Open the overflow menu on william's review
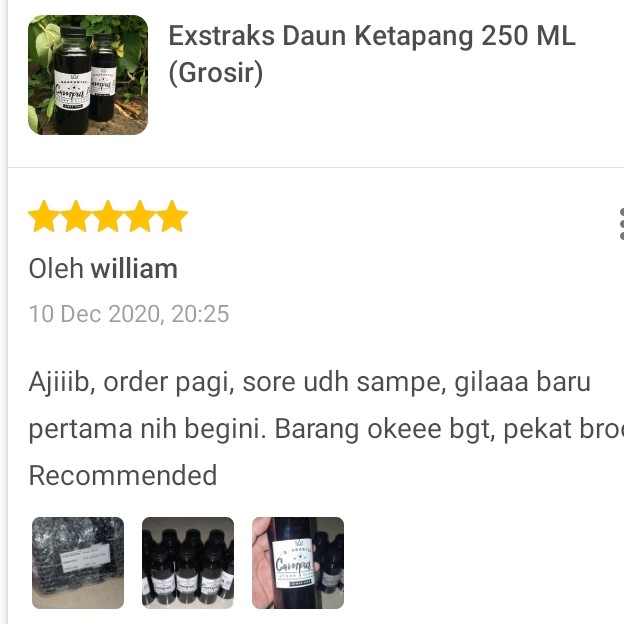 click(x=620, y=223)
